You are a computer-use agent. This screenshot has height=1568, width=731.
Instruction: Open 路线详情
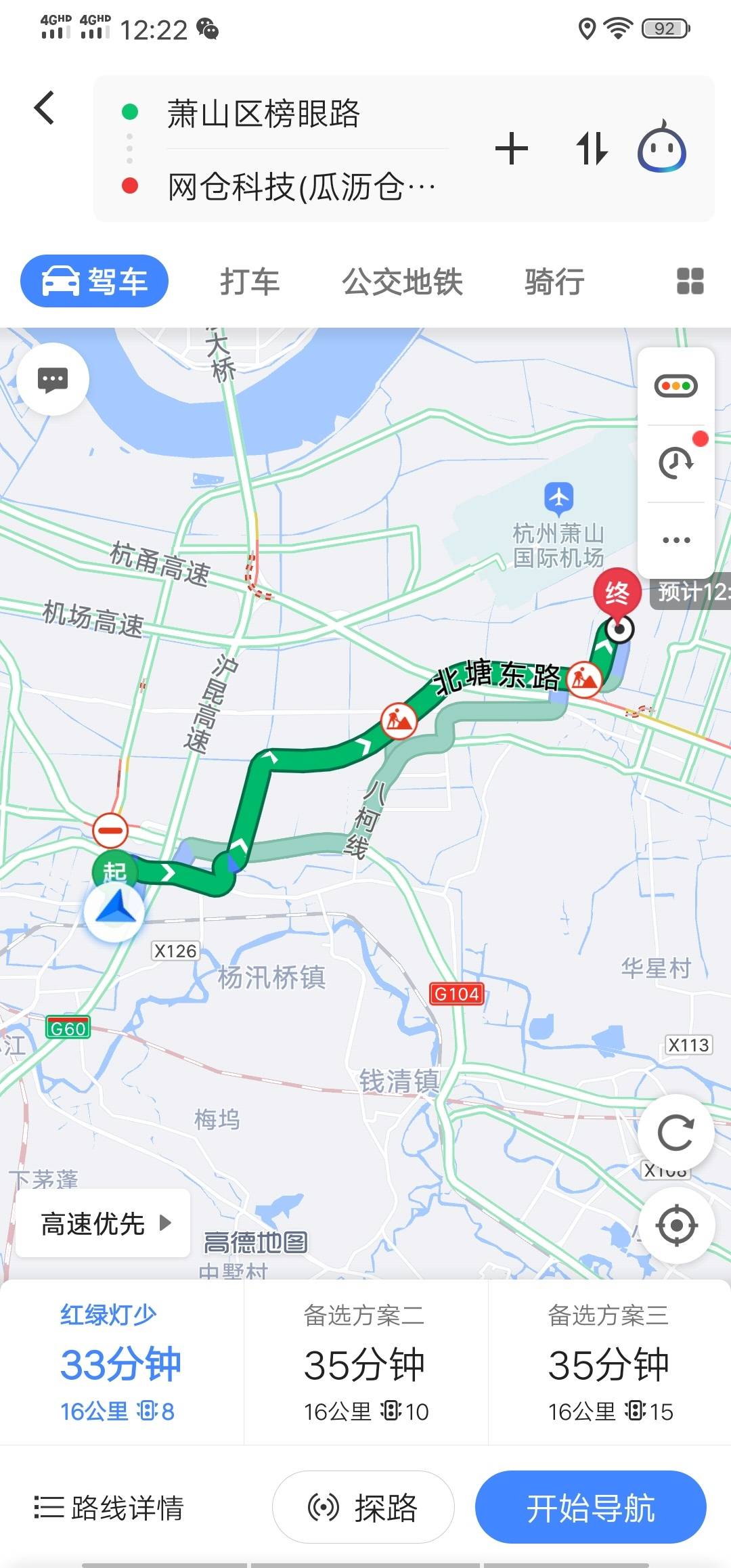pyautogui.click(x=109, y=1508)
